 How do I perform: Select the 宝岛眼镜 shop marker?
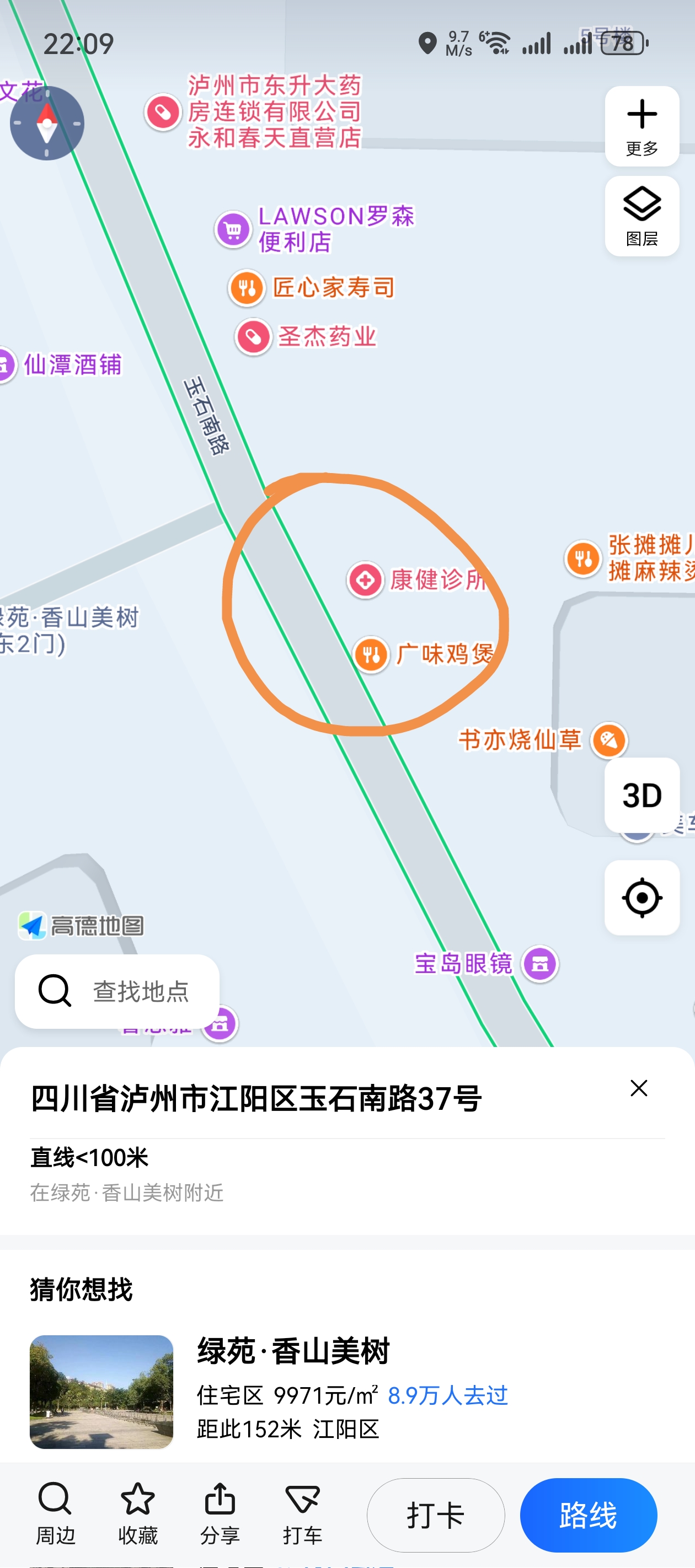click(x=539, y=964)
